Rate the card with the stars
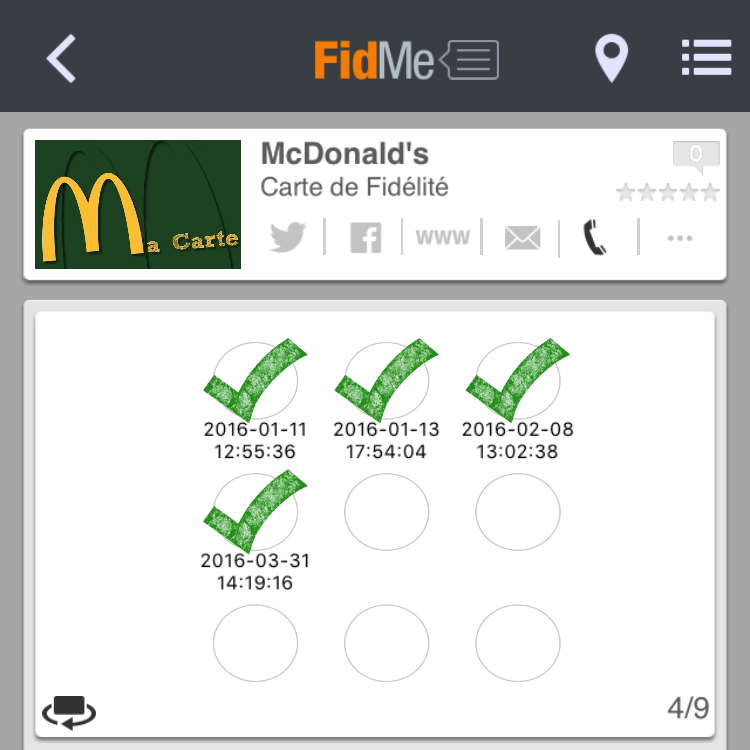Image resolution: width=750 pixels, height=750 pixels. click(667, 193)
